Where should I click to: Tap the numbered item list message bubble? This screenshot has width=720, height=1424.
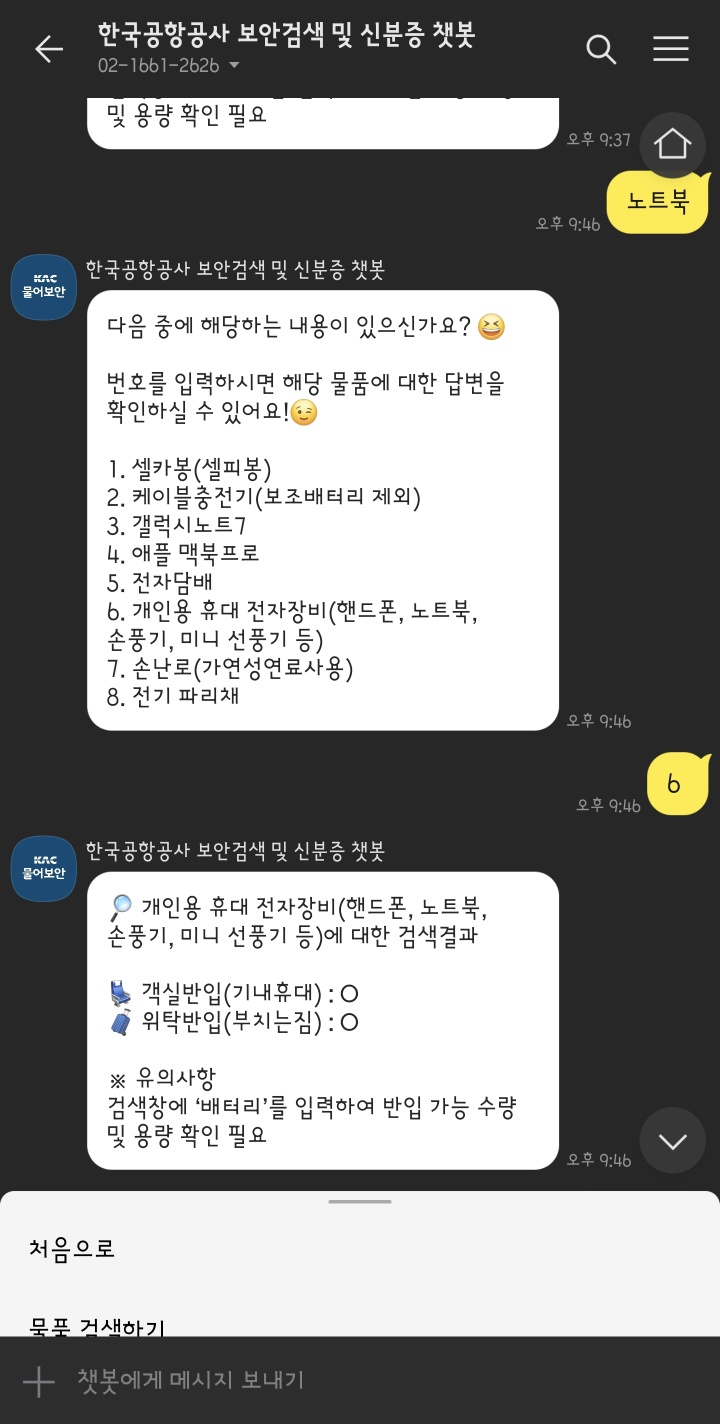320,510
